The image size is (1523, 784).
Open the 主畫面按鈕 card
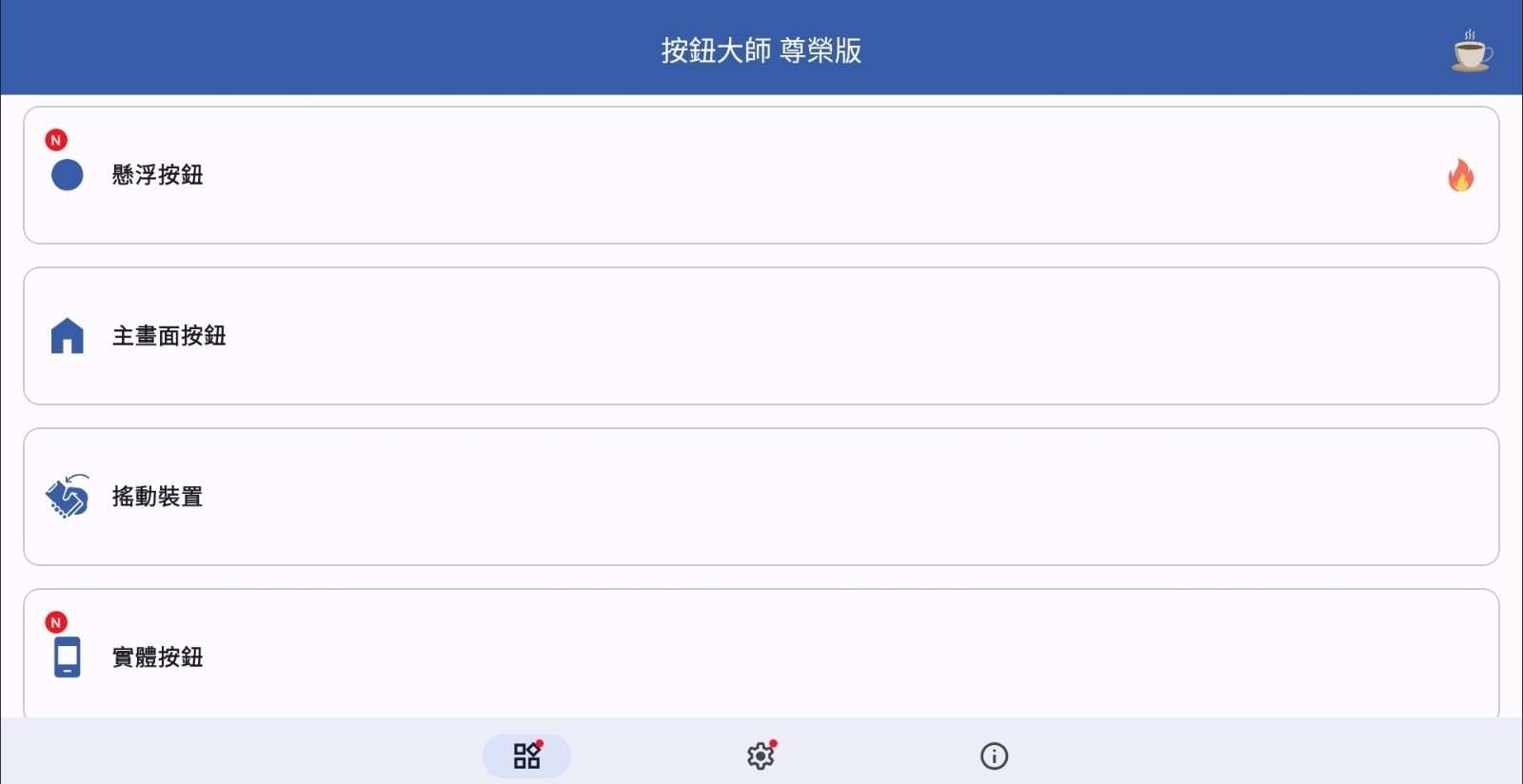[761, 336]
